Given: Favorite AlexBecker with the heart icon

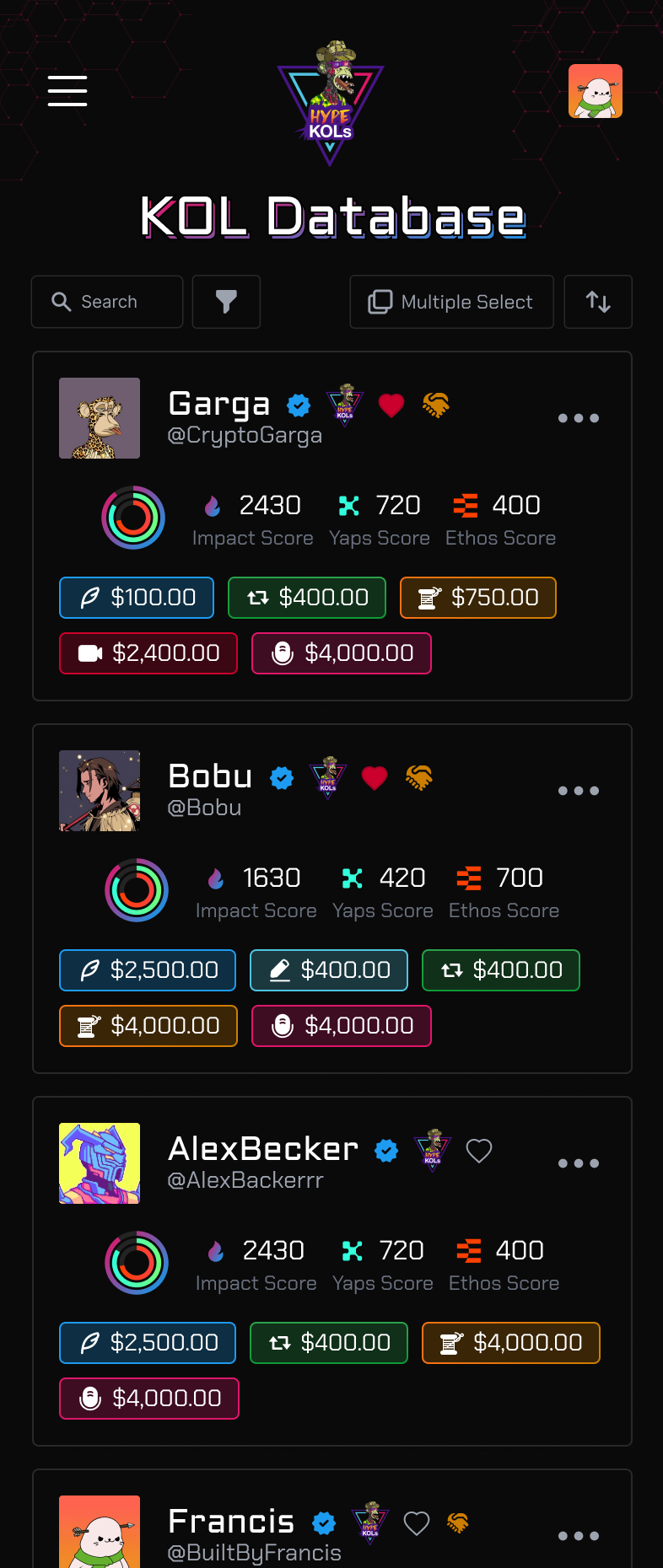Looking at the screenshot, I should [x=479, y=1151].
